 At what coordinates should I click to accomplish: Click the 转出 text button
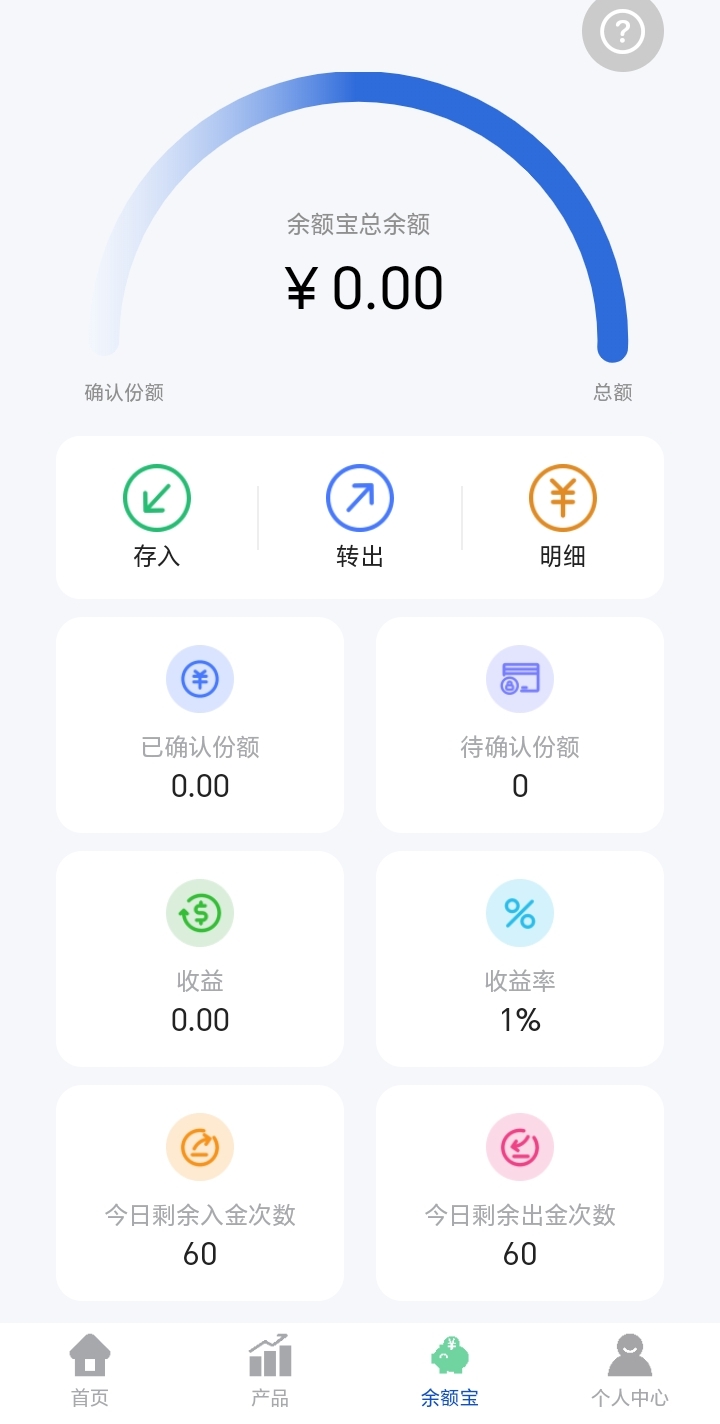pos(359,556)
